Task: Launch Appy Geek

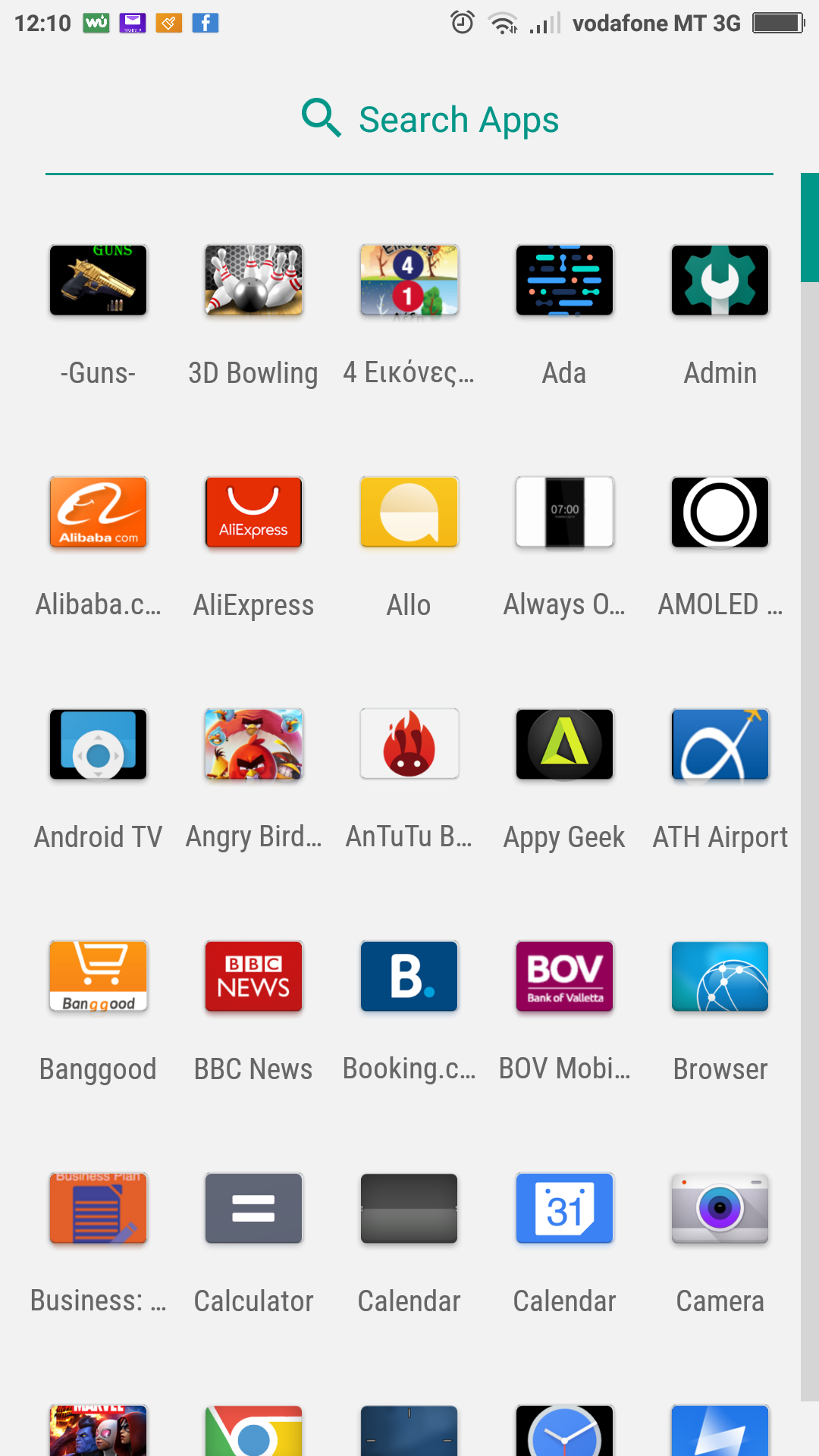Action: click(564, 745)
